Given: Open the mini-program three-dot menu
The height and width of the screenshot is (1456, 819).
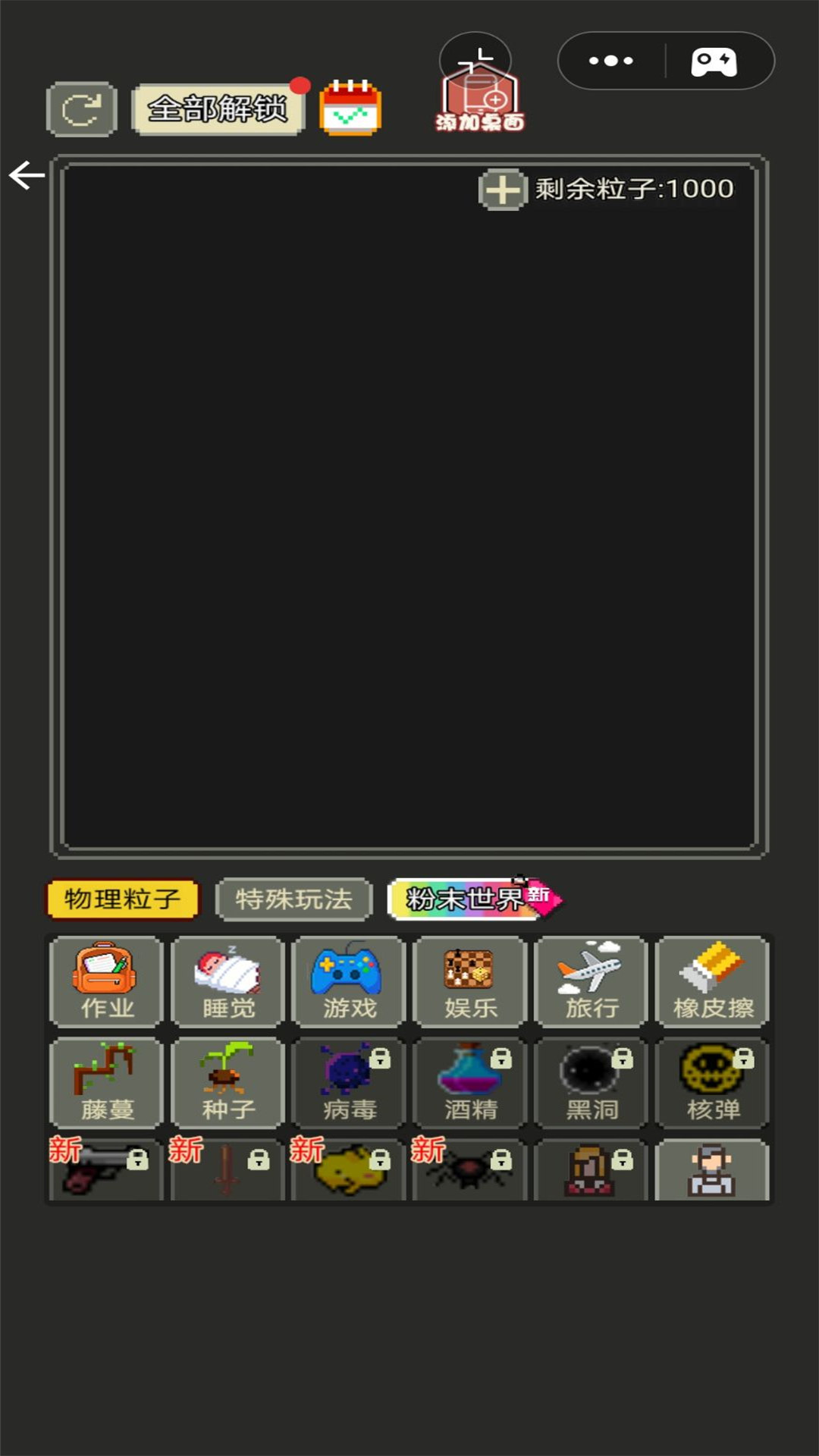Looking at the screenshot, I should pyautogui.click(x=611, y=61).
